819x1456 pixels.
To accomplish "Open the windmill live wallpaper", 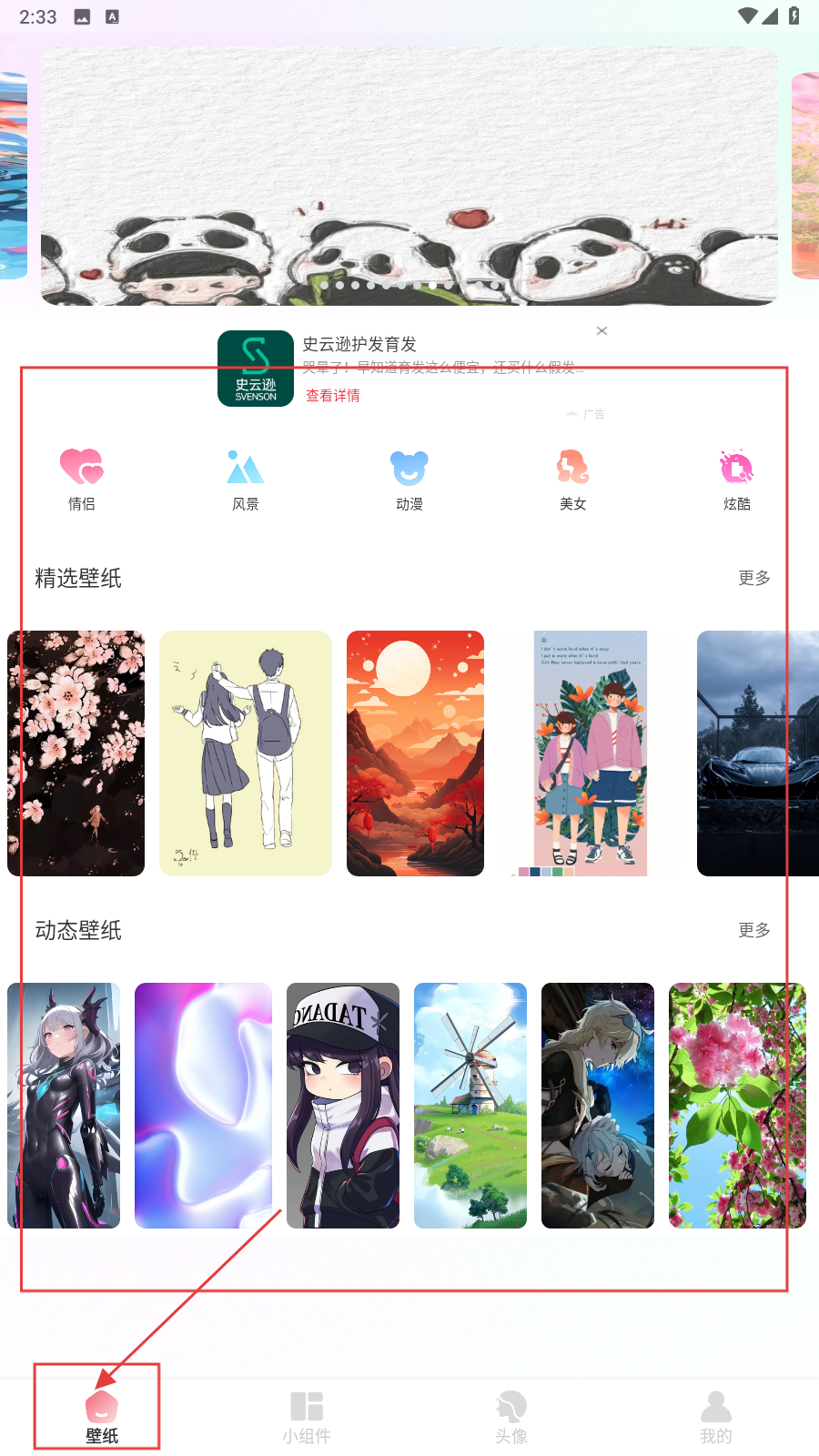I will pos(470,1106).
